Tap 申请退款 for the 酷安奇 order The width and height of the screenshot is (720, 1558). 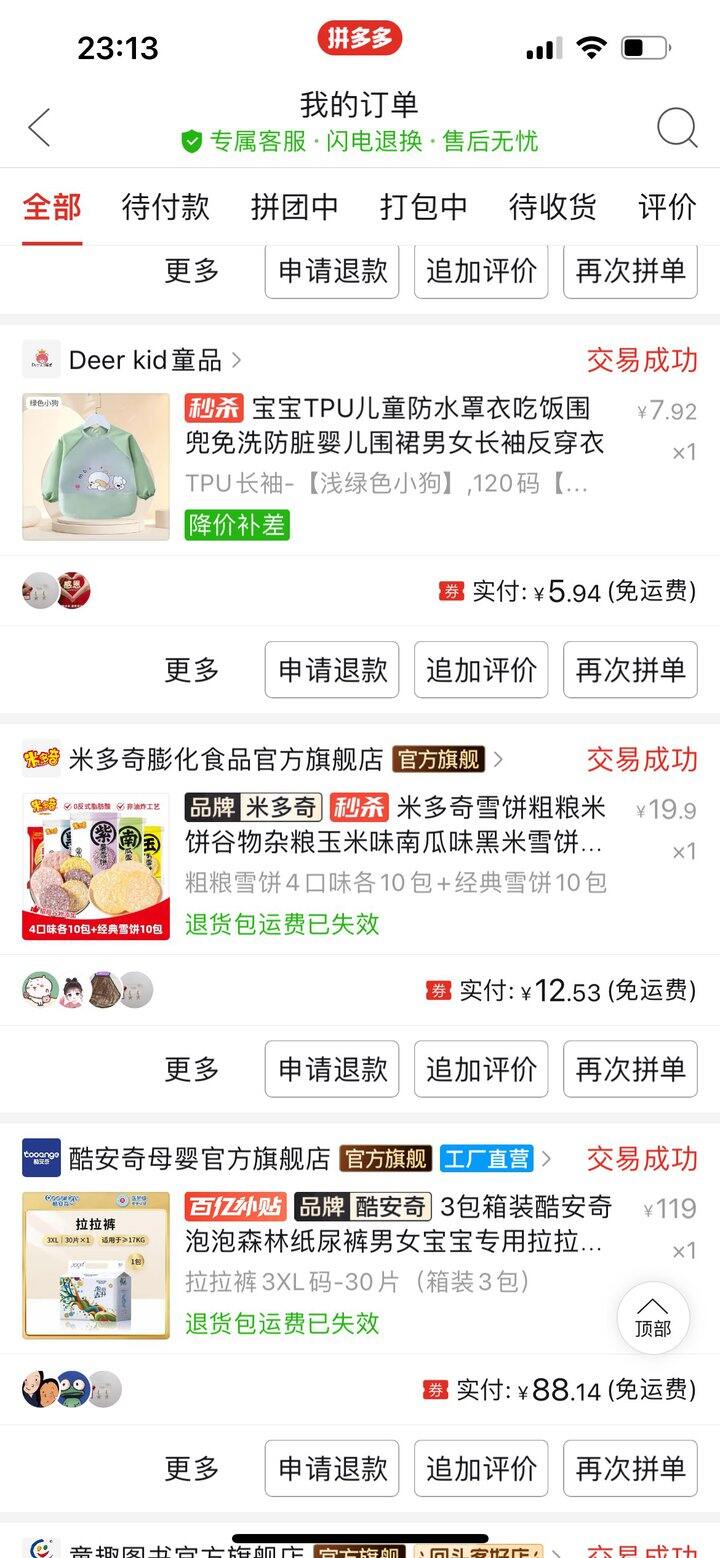(x=332, y=1468)
